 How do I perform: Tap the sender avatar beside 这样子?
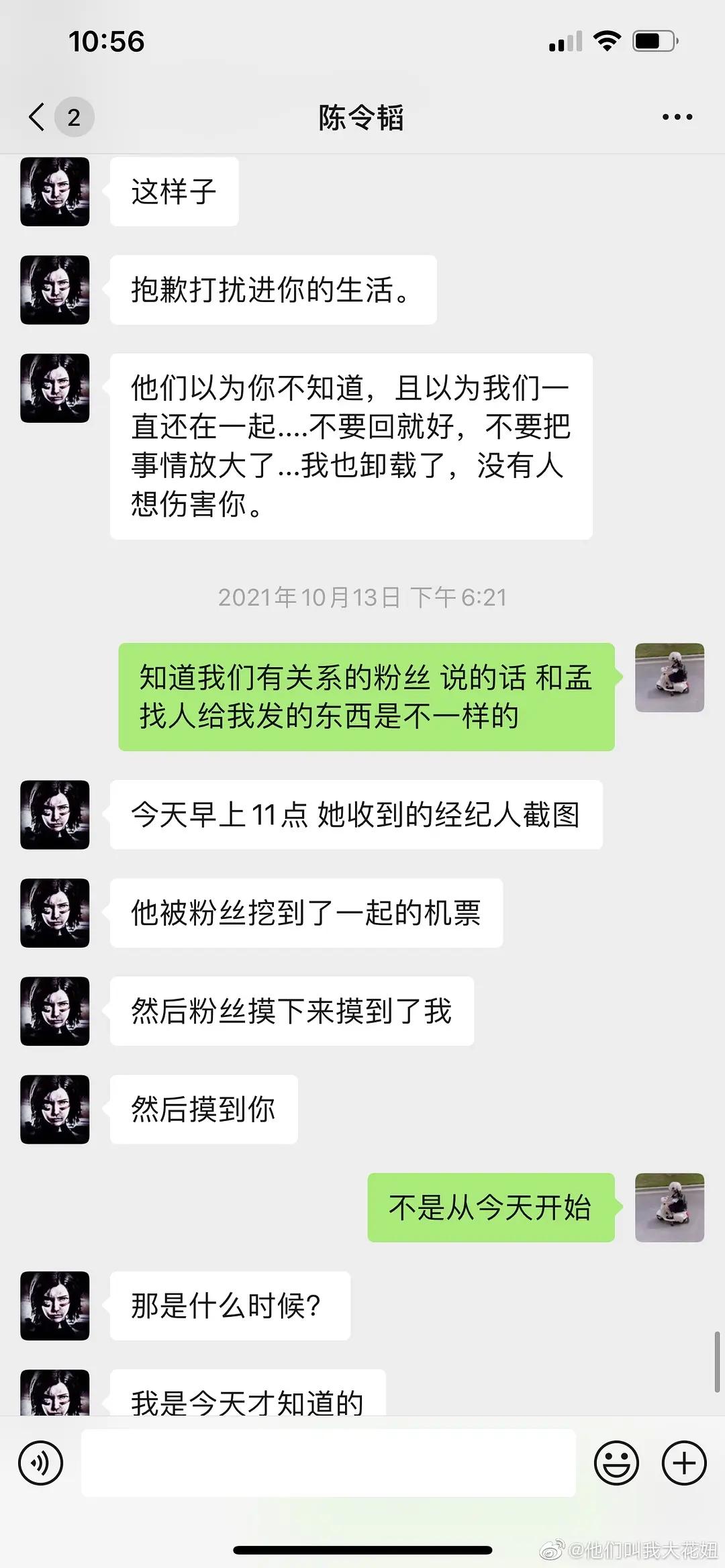(55, 193)
